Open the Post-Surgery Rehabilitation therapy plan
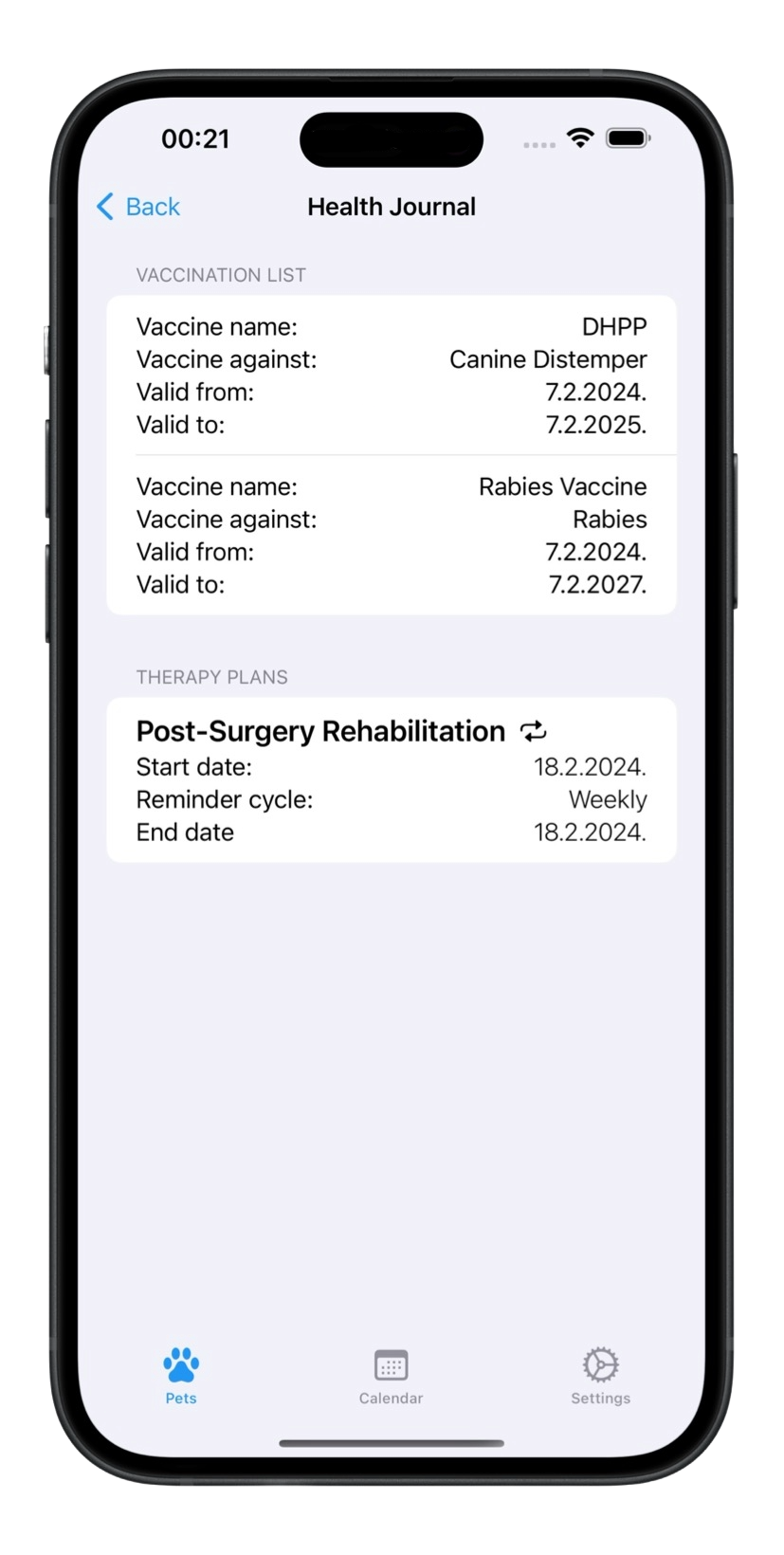The height and width of the screenshot is (1555, 784). pos(391,779)
